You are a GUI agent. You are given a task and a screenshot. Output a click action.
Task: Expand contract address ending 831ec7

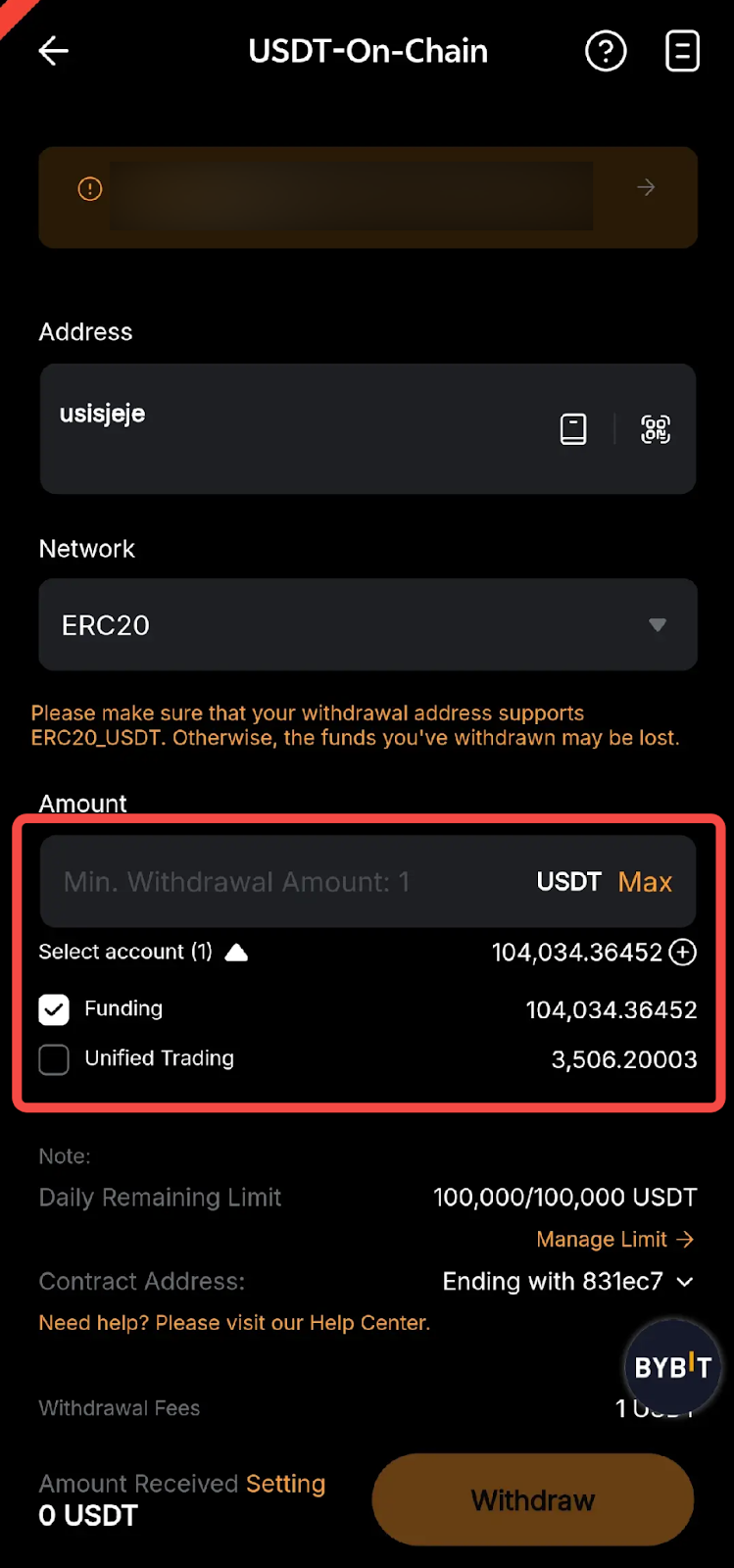point(684,1282)
